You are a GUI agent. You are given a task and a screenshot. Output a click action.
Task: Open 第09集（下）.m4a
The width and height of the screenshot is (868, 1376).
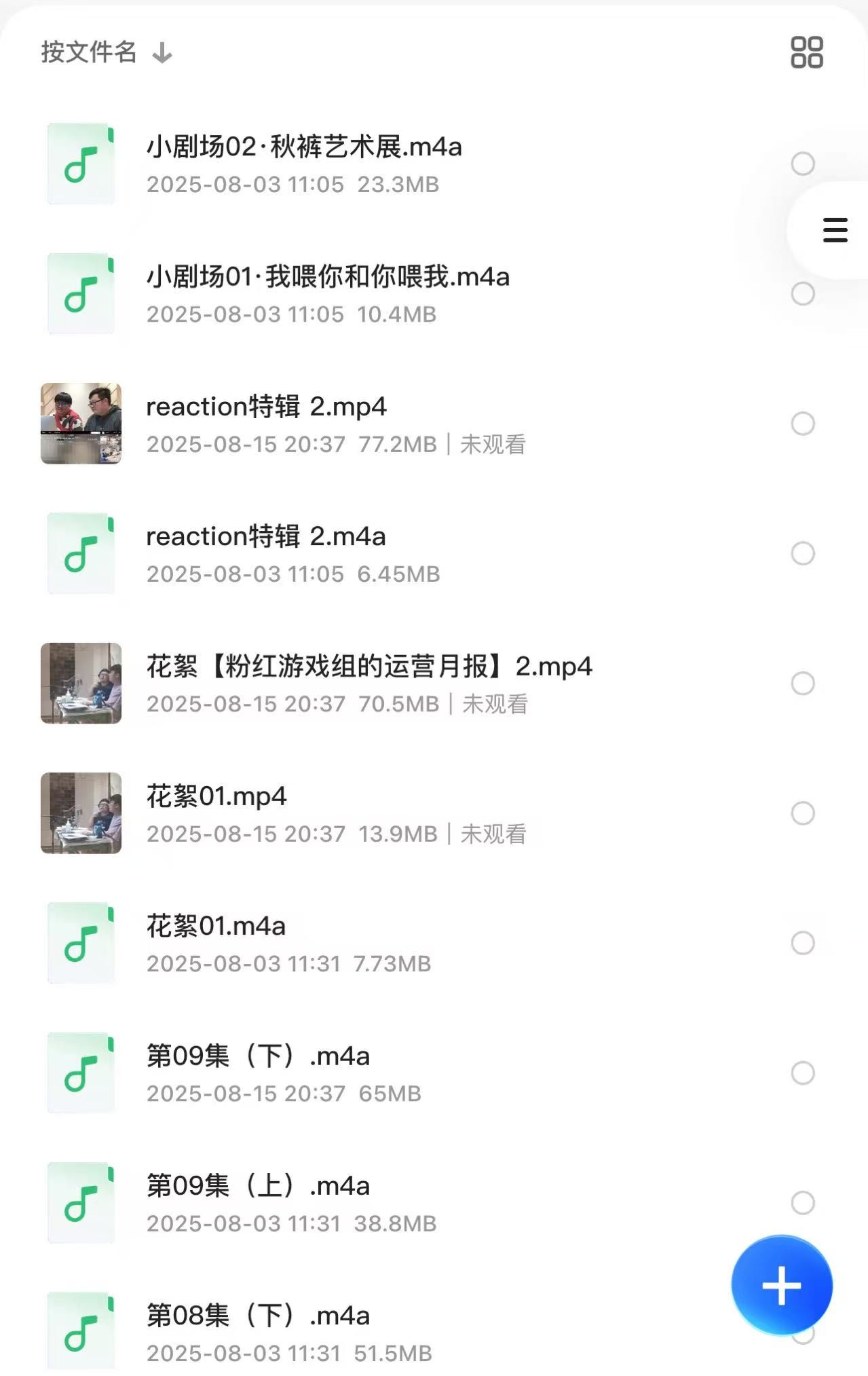coord(258,1056)
